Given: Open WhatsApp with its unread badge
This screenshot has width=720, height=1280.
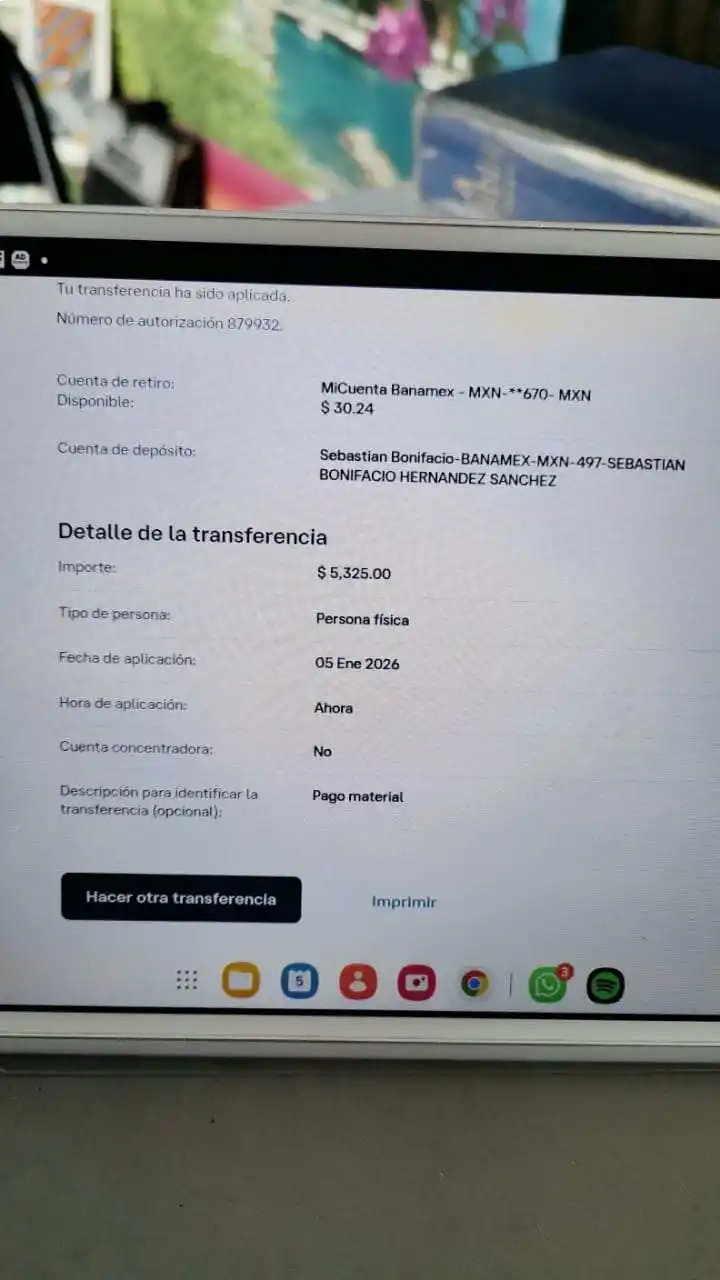Looking at the screenshot, I should [x=547, y=986].
